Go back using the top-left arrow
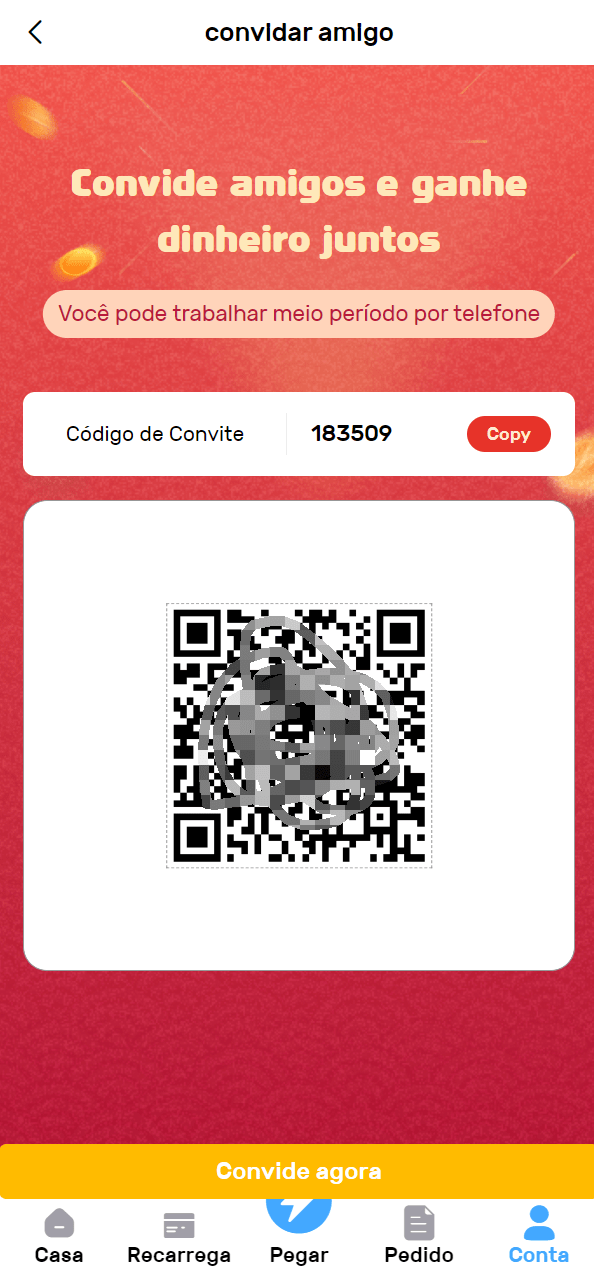 (35, 32)
